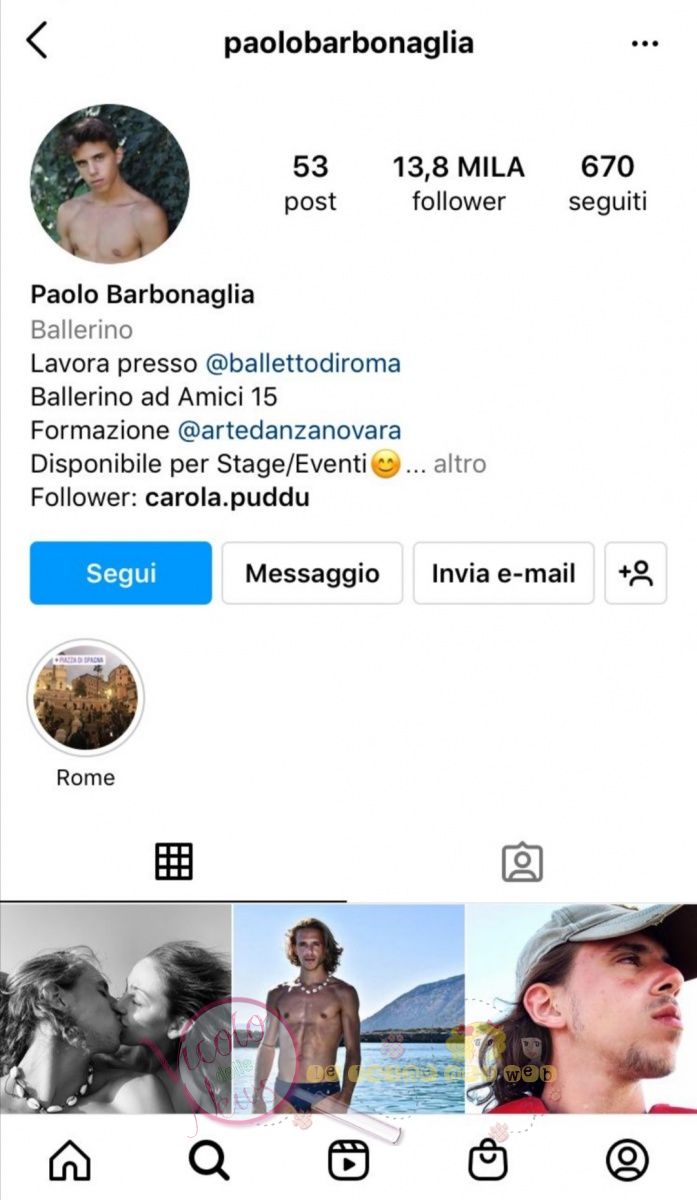Viewport: 697px width, 1200px height.
Task: Open the black-and-white kiss photo post
Action: [x=115, y=1008]
